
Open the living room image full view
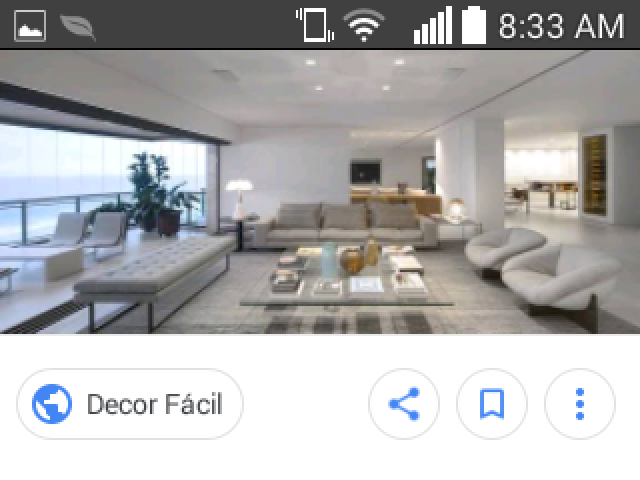click(320, 192)
